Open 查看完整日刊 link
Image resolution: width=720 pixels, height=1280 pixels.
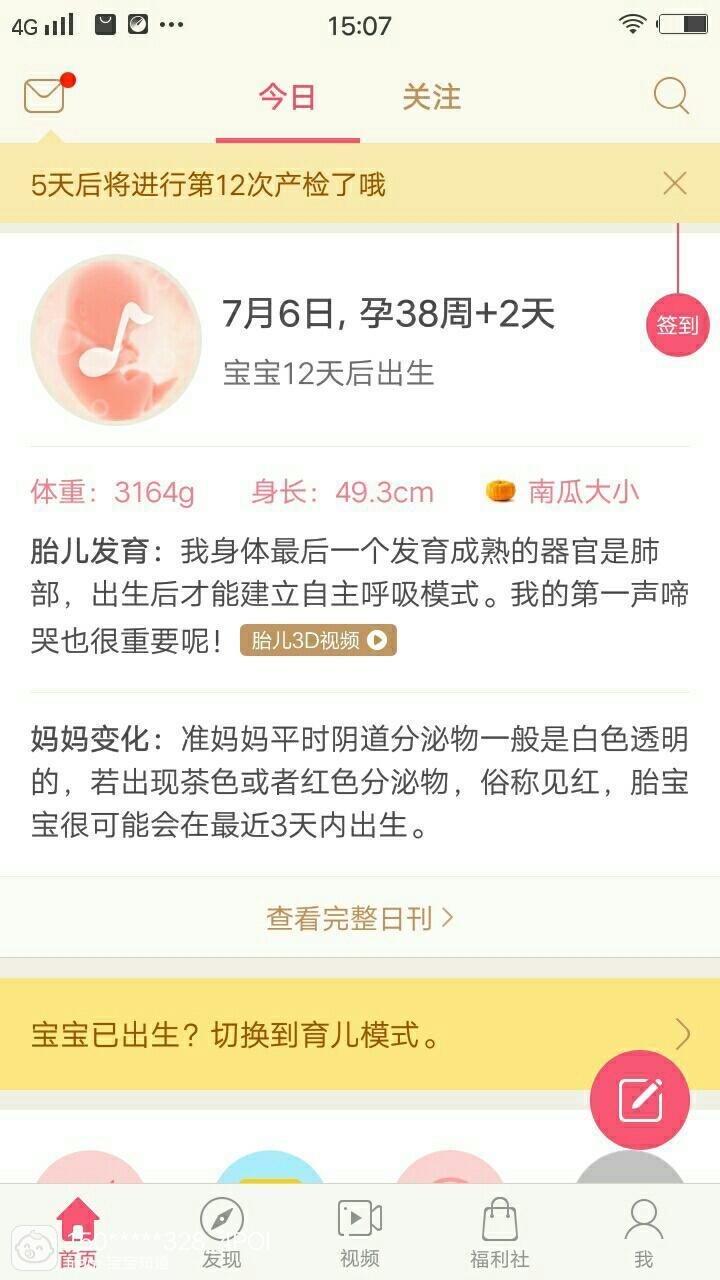[360, 918]
